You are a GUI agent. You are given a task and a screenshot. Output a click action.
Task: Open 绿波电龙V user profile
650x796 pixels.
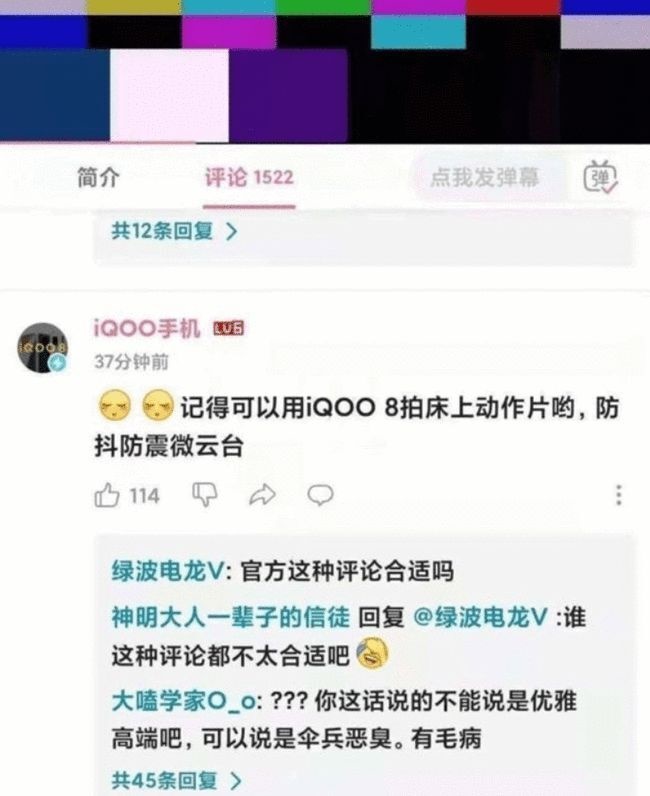tap(167, 571)
